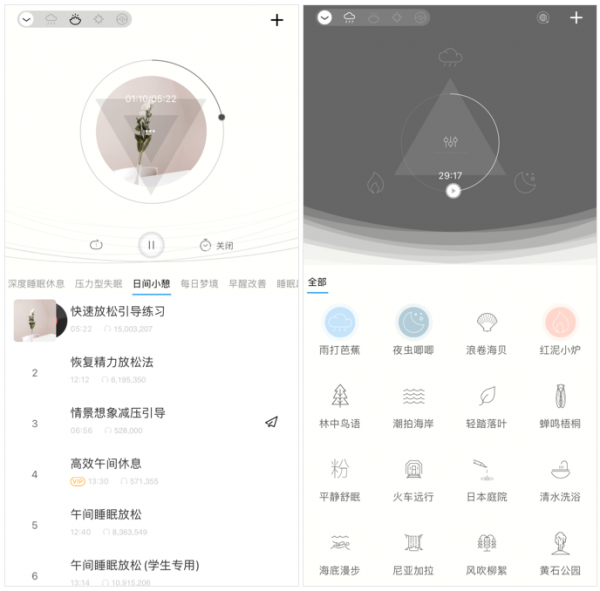Select the 雨打芭蕉 sound
The image size is (600, 591).
[x=339, y=323]
